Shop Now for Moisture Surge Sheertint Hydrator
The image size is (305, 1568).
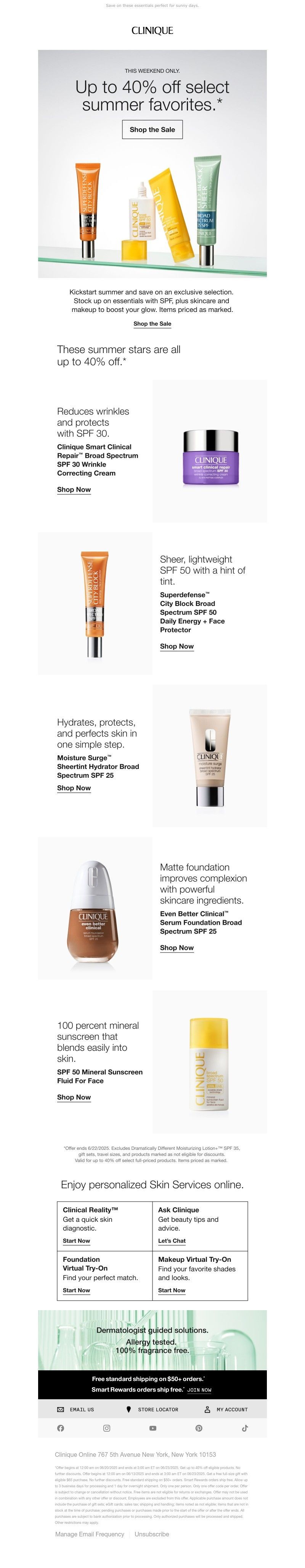tap(74, 788)
